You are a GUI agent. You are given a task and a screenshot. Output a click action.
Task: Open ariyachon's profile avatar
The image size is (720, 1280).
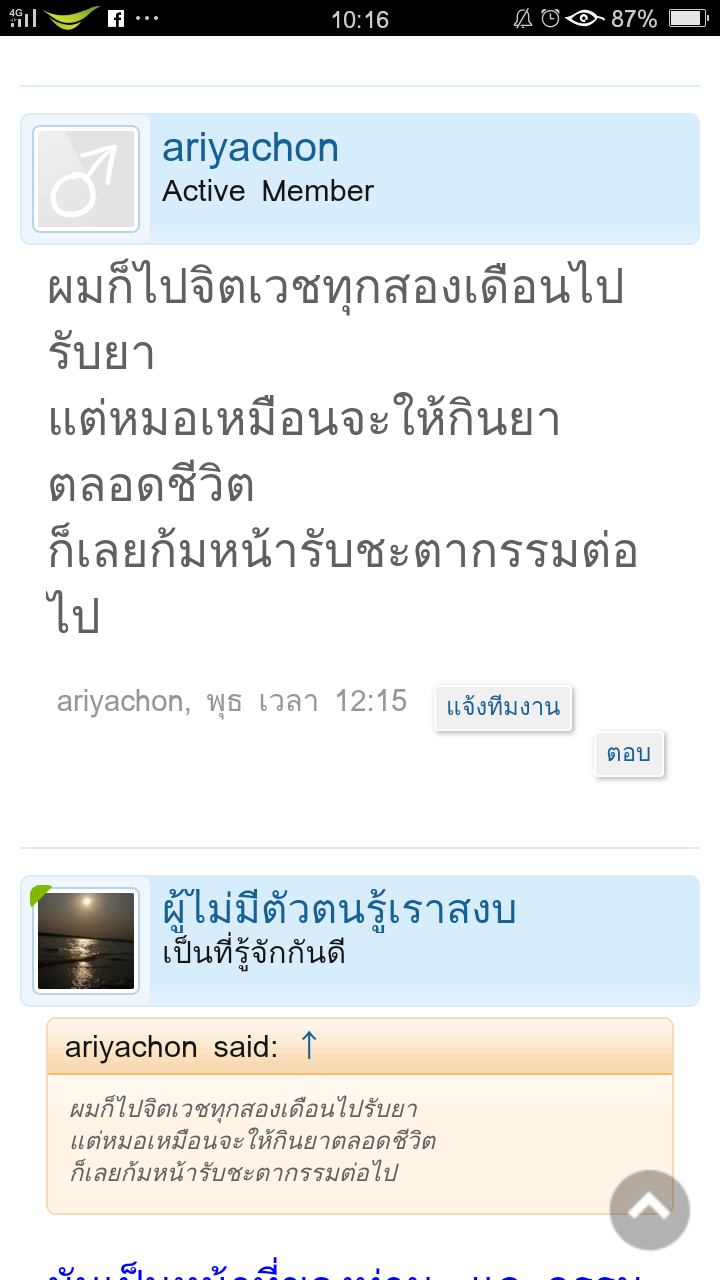tap(85, 179)
